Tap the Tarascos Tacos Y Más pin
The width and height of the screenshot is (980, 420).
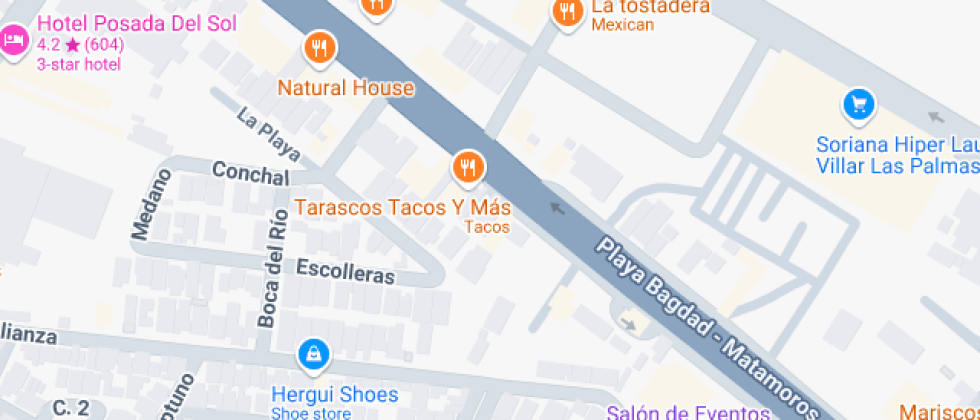[467, 167]
